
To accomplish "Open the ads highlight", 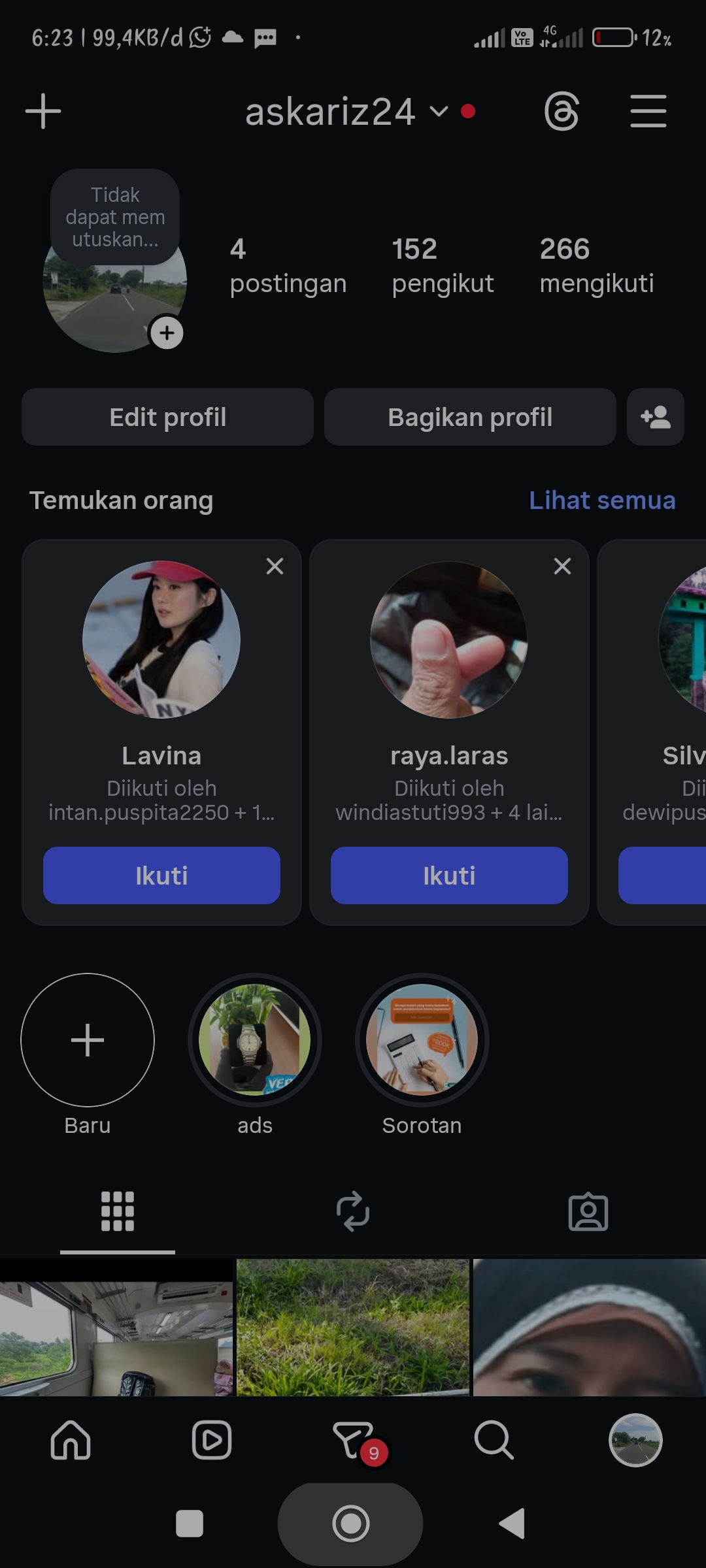I will coord(255,1040).
